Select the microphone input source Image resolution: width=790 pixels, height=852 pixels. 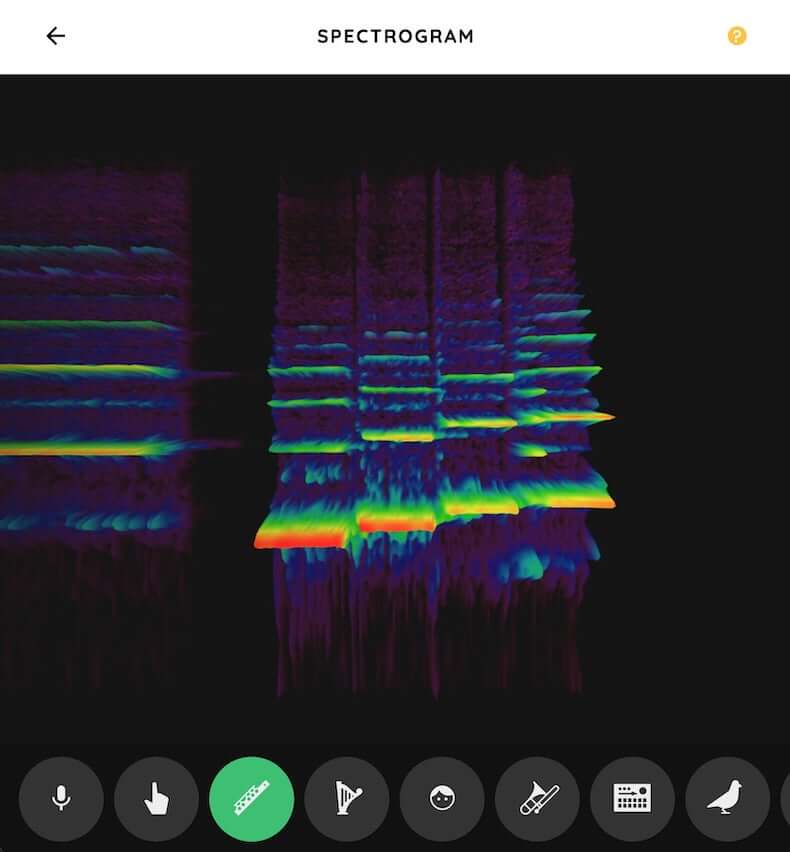[x=61, y=799]
